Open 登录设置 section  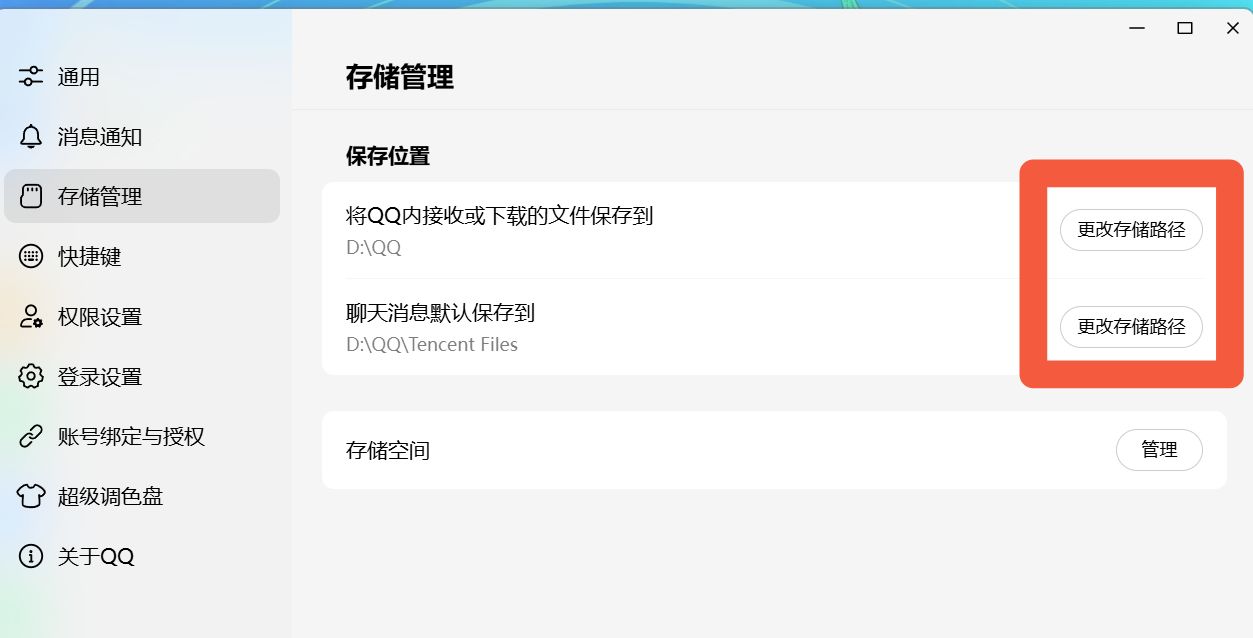pyautogui.click(x=142, y=376)
